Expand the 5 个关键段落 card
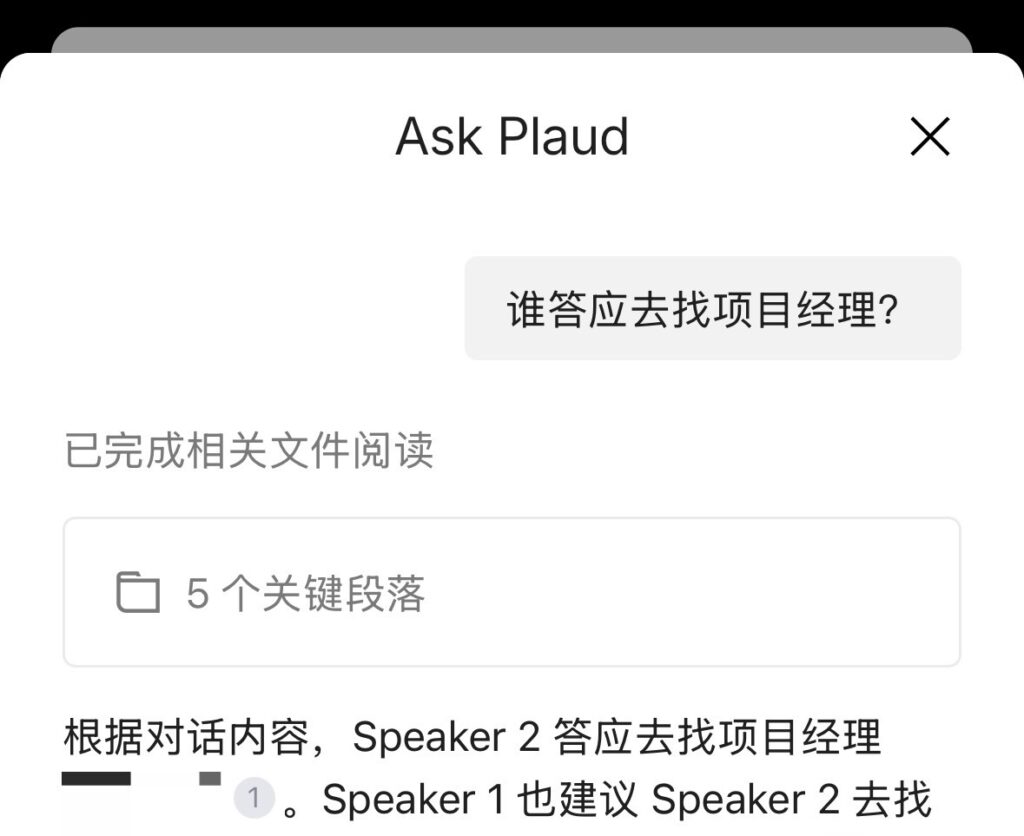 [511, 593]
